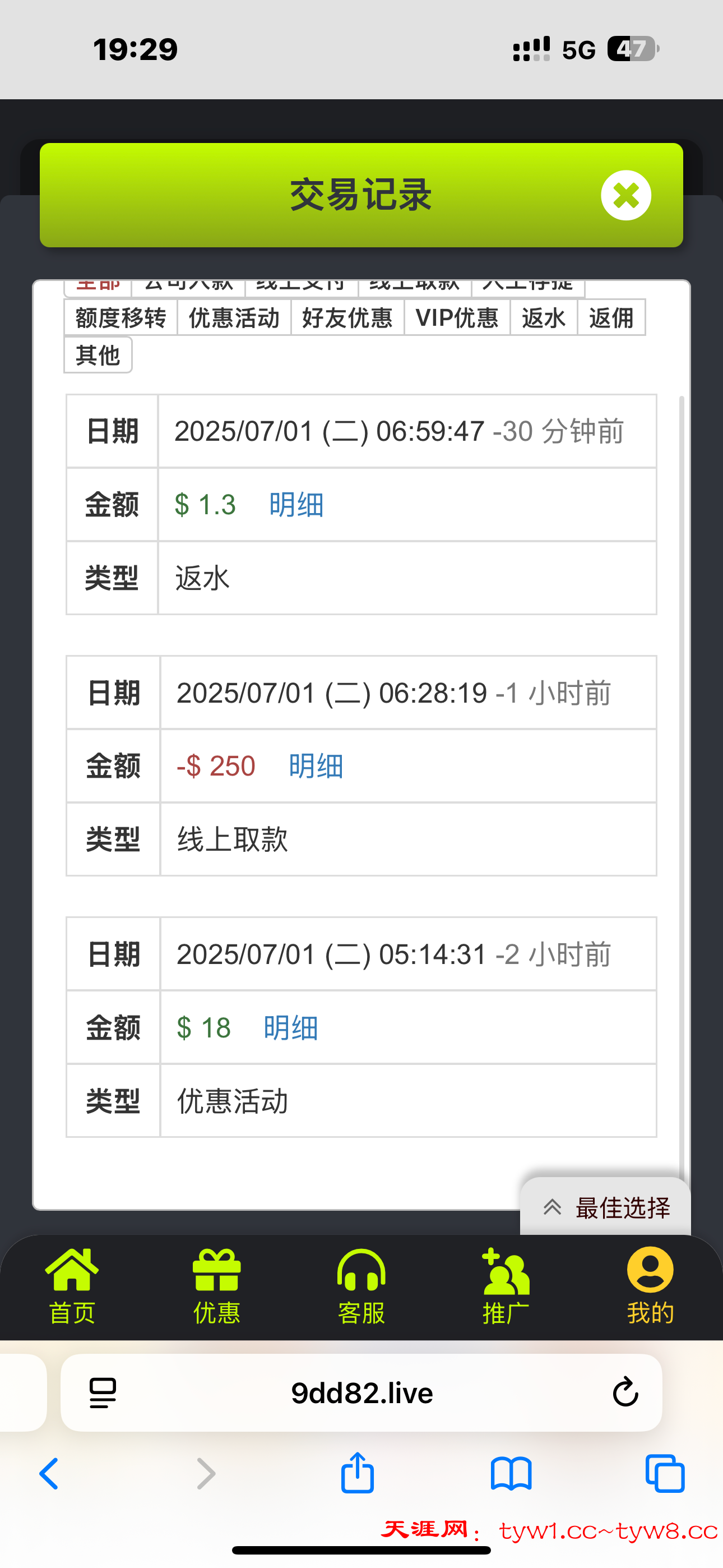Select the 其他 category tab
This screenshot has height=1568, width=723.
[x=98, y=355]
